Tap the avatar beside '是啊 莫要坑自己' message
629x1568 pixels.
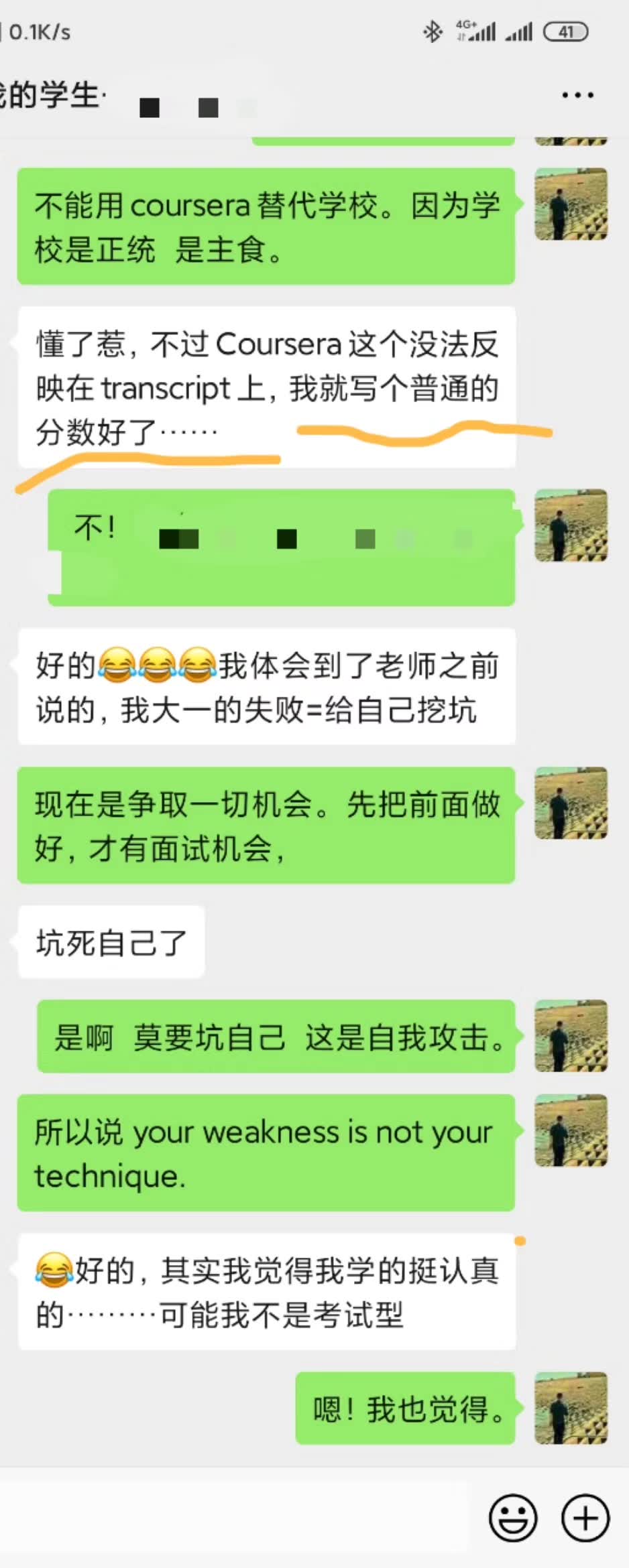coord(571,1036)
